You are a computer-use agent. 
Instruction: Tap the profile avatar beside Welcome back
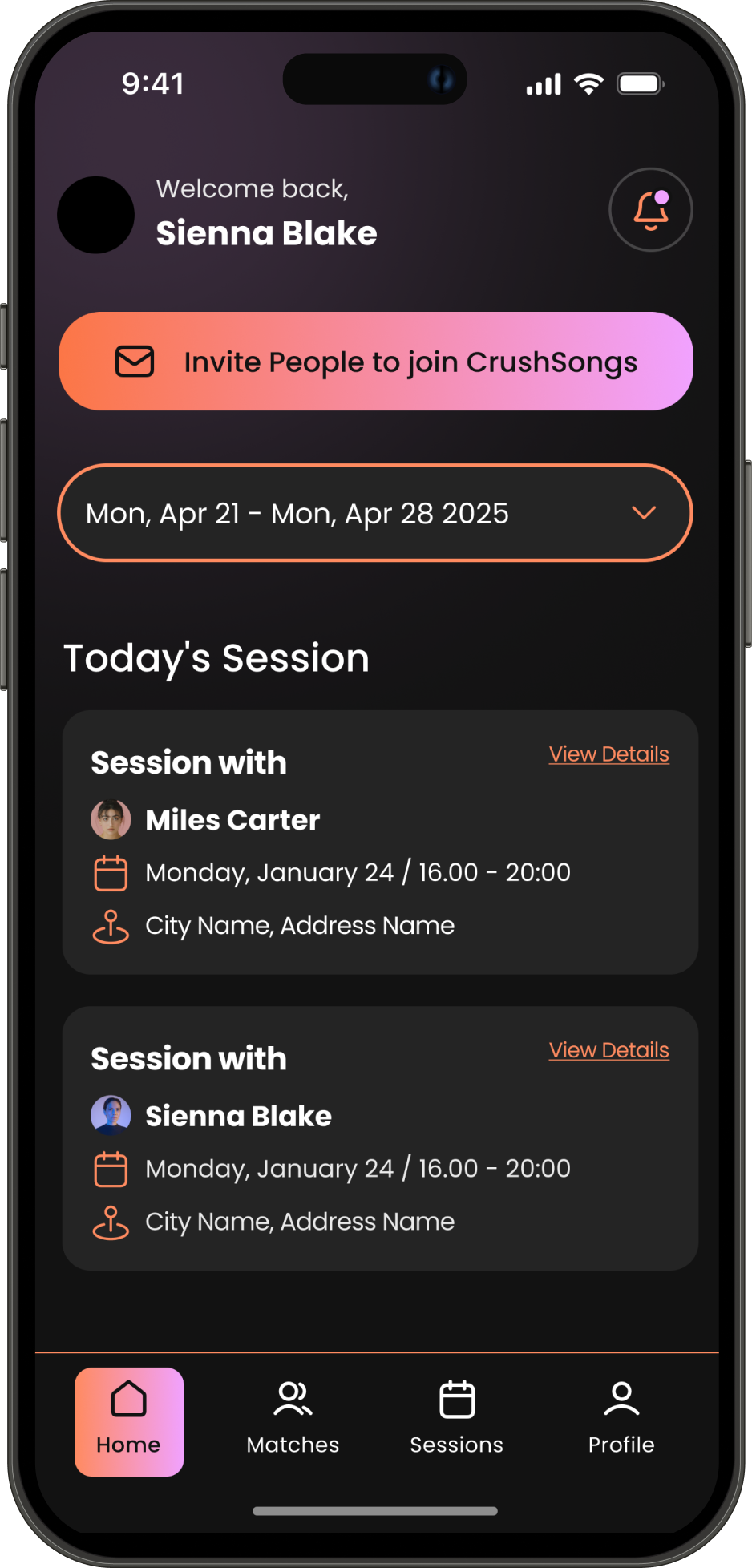pyautogui.click(x=96, y=215)
